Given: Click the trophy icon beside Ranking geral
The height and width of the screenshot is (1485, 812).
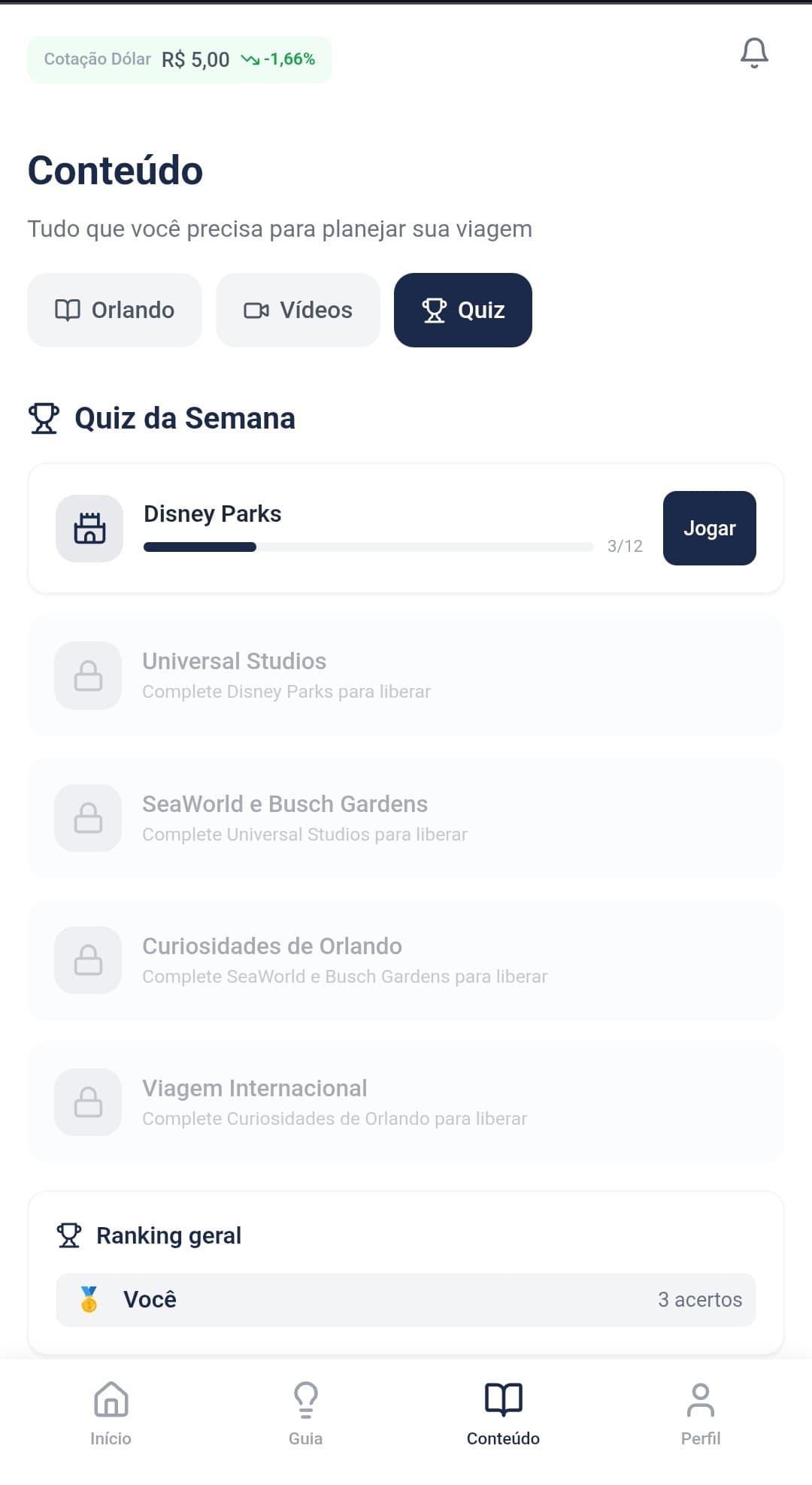Looking at the screenshot, I should click(x=69, y=1234).
